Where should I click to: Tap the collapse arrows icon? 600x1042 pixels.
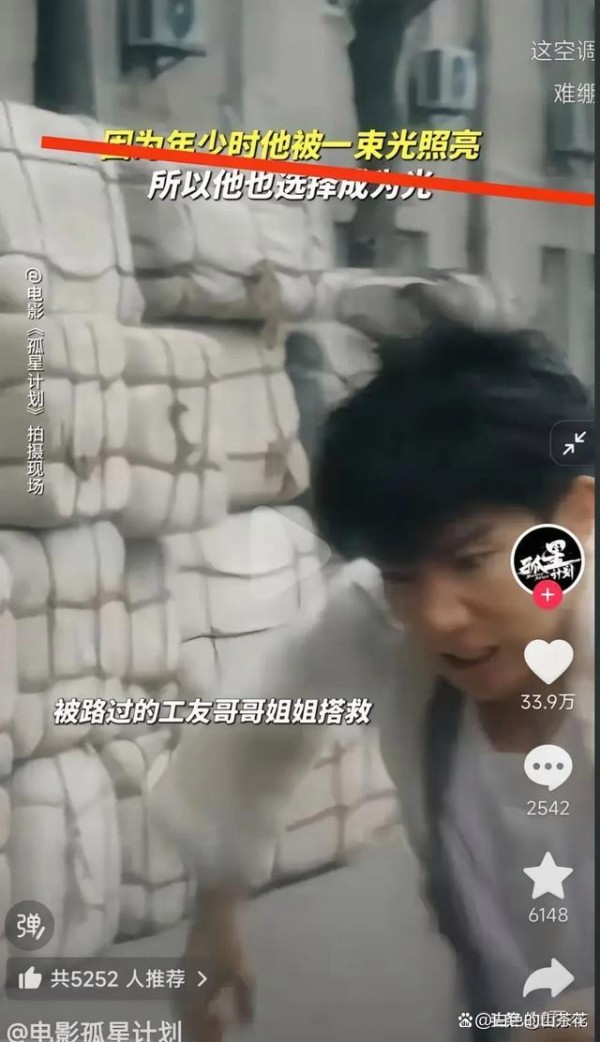pyautogui.click(x=574, y=443)
